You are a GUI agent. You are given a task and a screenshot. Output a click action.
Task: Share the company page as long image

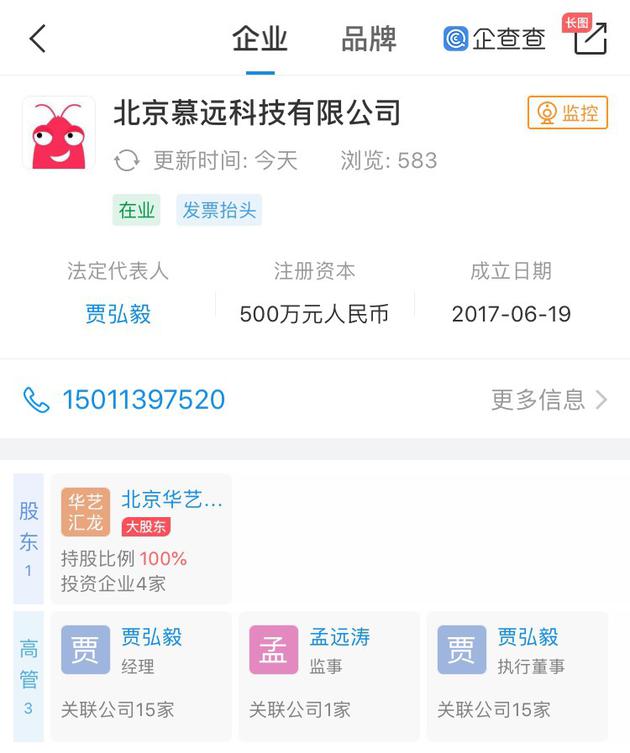[590, 37]
